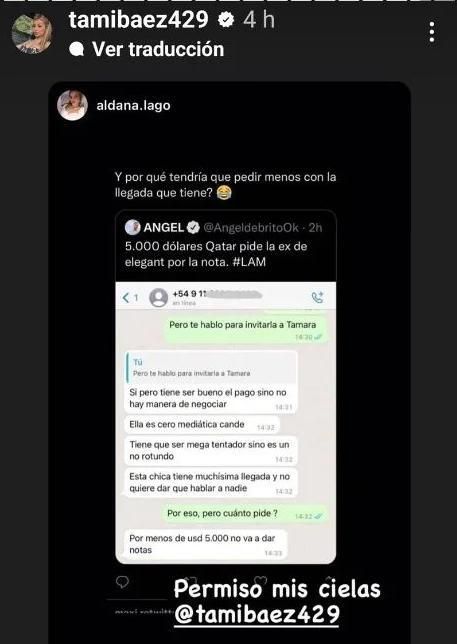
Task: Open the @tamibaez429 mention sticker
Action: pyautogui.click(x=257, y=614)
